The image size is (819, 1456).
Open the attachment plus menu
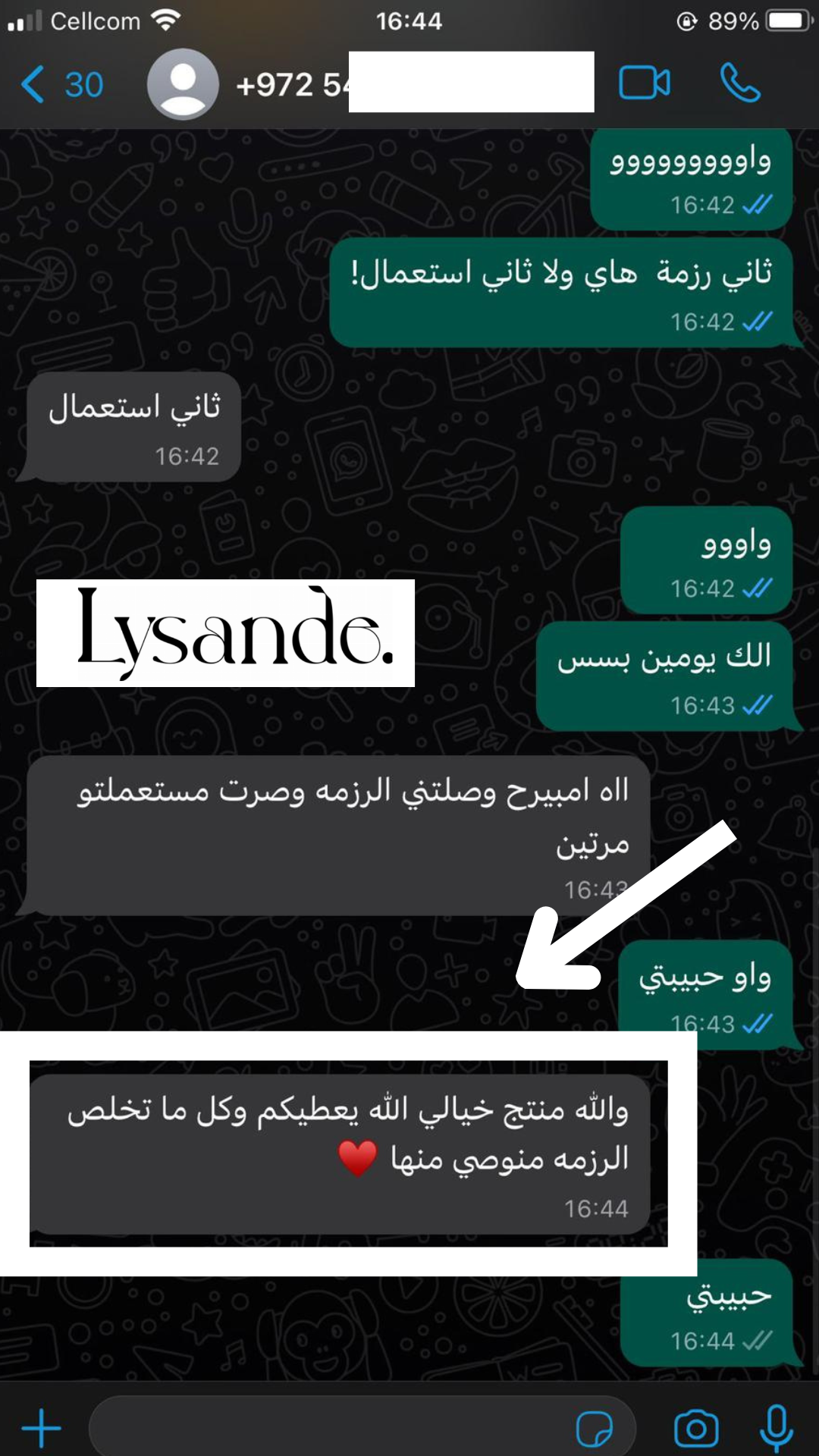pyautogui.click(x=41, y=1429)
